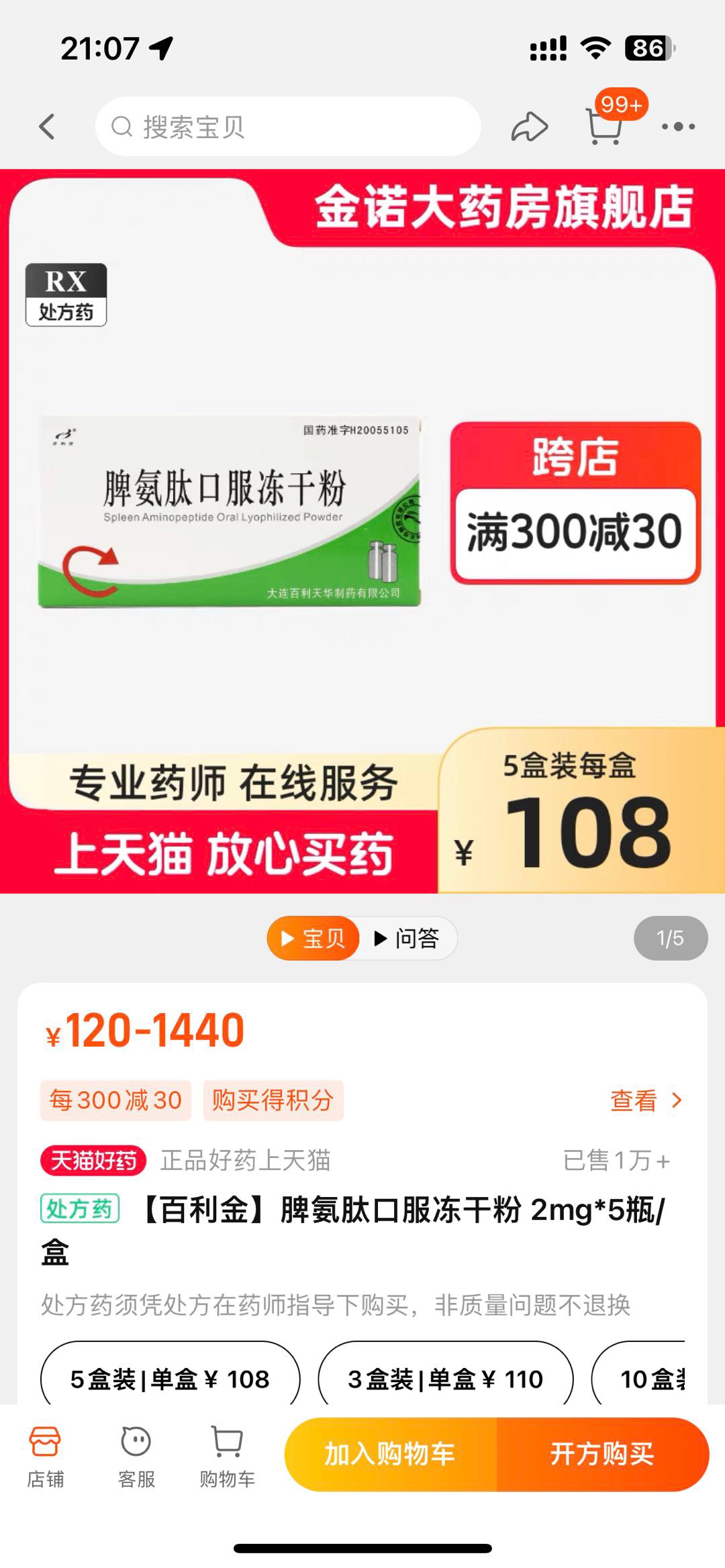Open the cart icon with 99+ badge
This screenshot has width=725, height=1568.
tap(604, 125)
